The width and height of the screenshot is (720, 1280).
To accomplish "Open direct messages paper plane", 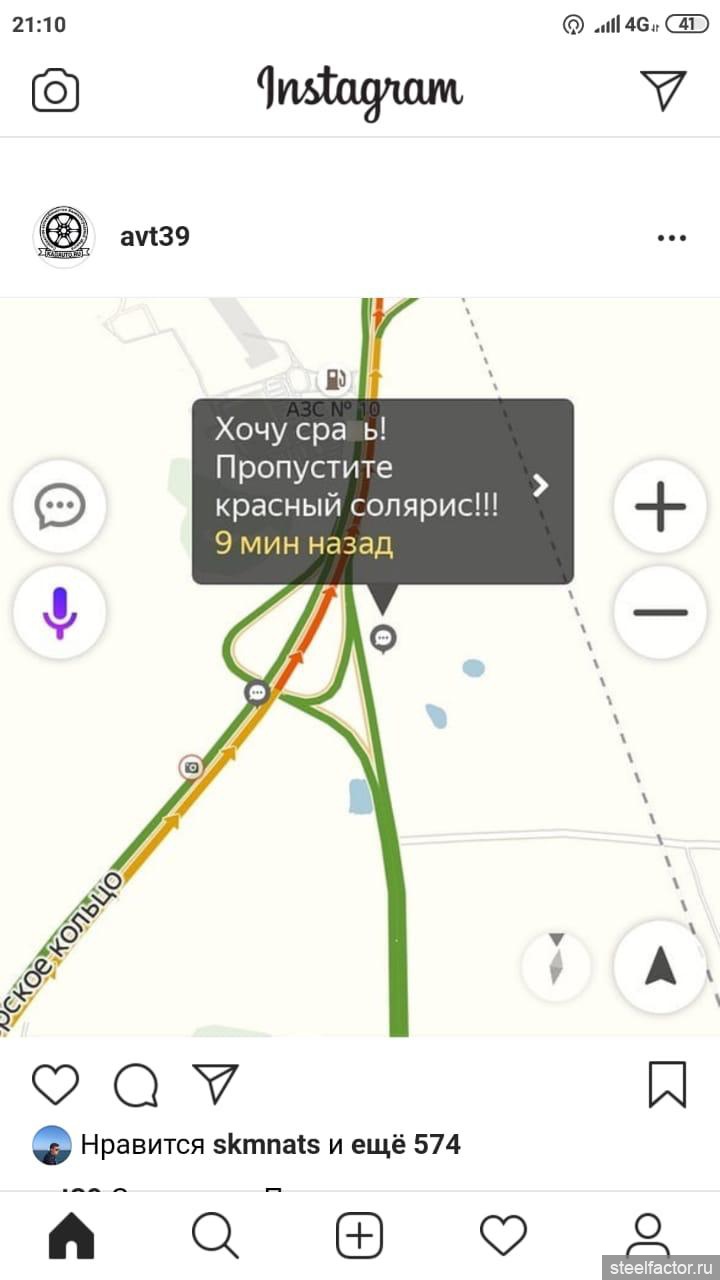I will 663,90.
